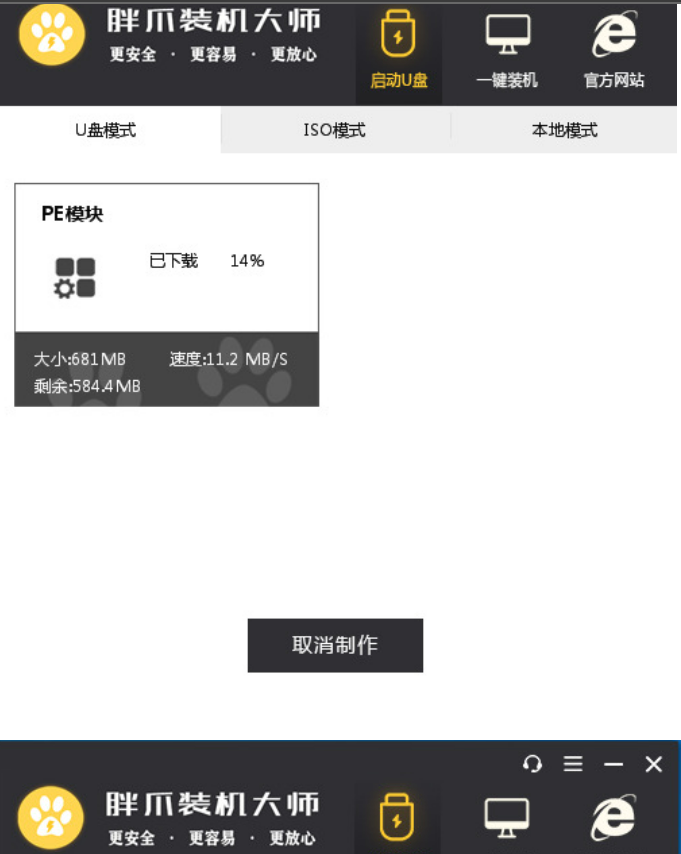Cancel creation with 取消制作 button
Screen dimensions: 681x854
[x=335, y=645]
